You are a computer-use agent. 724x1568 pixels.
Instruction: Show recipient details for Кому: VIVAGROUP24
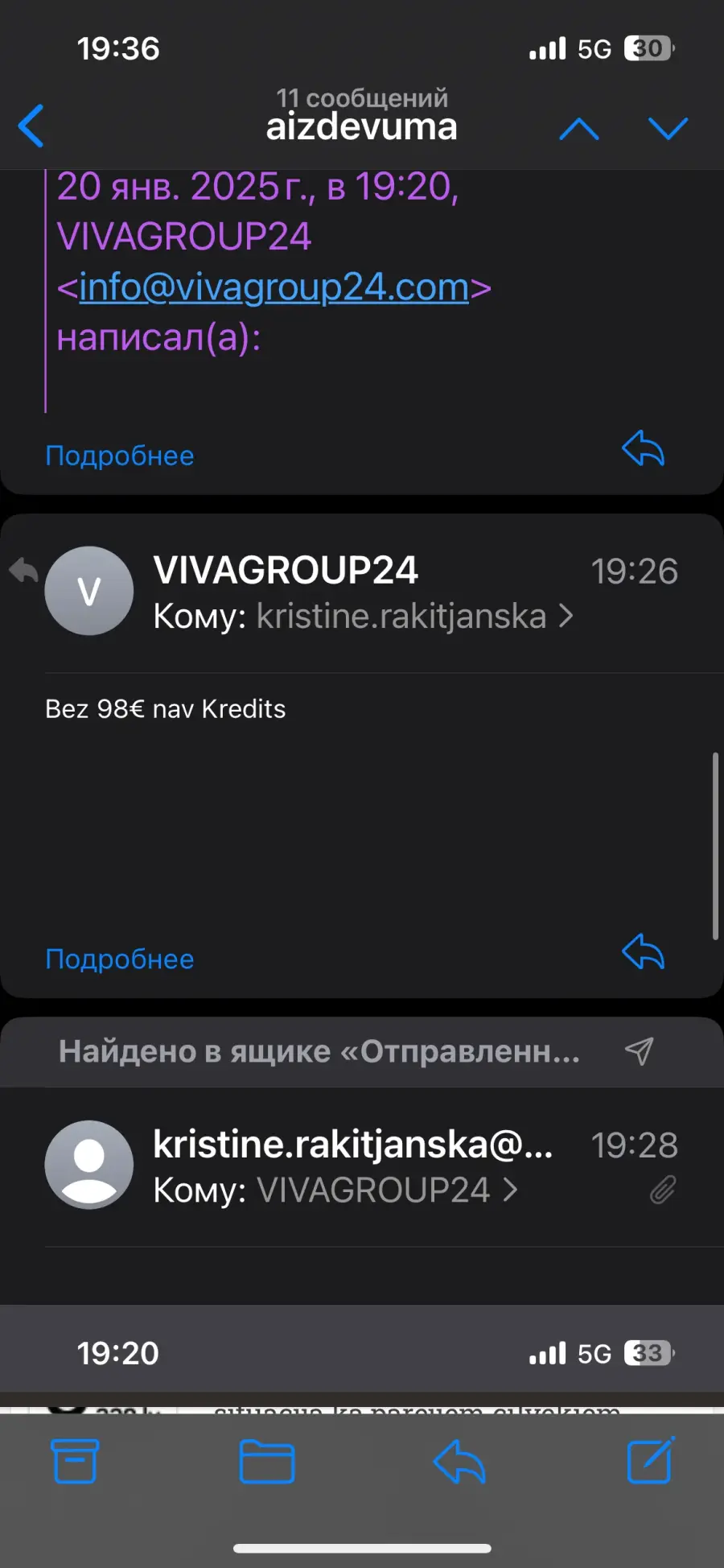(x=386, y=1190)
